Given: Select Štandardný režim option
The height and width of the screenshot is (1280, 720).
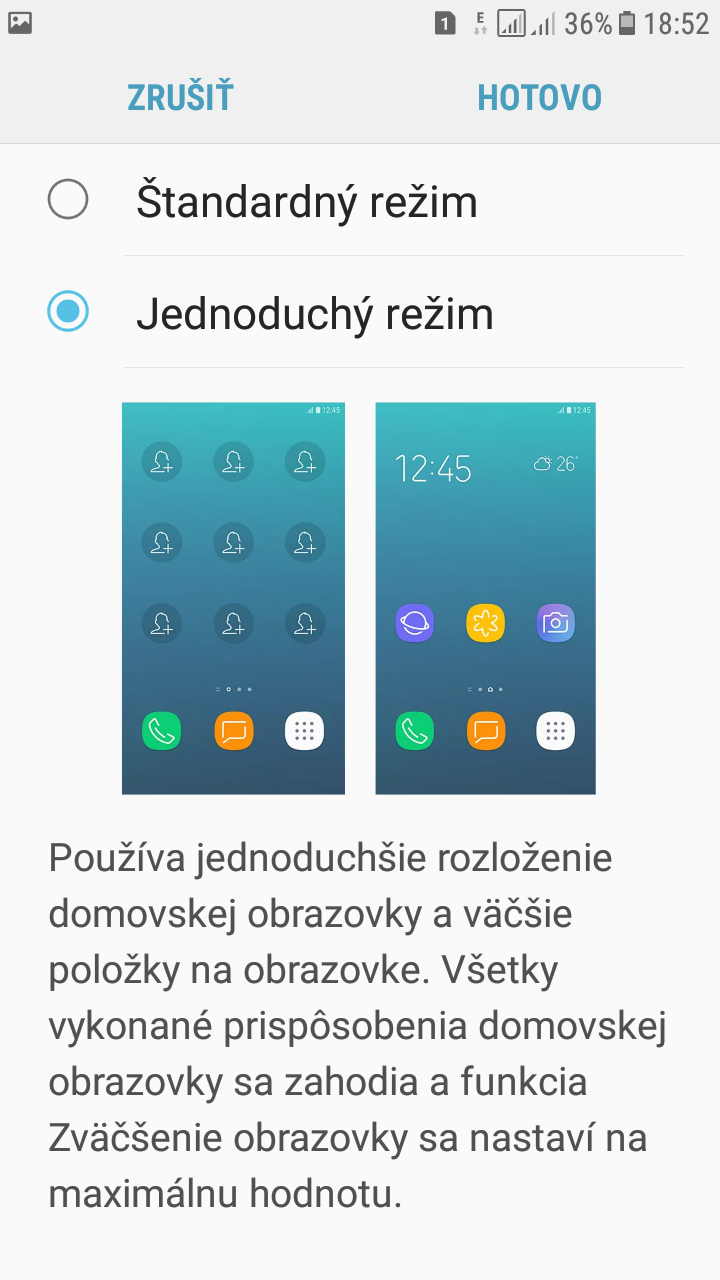Looking at the screenshot, I should (360, 201).
